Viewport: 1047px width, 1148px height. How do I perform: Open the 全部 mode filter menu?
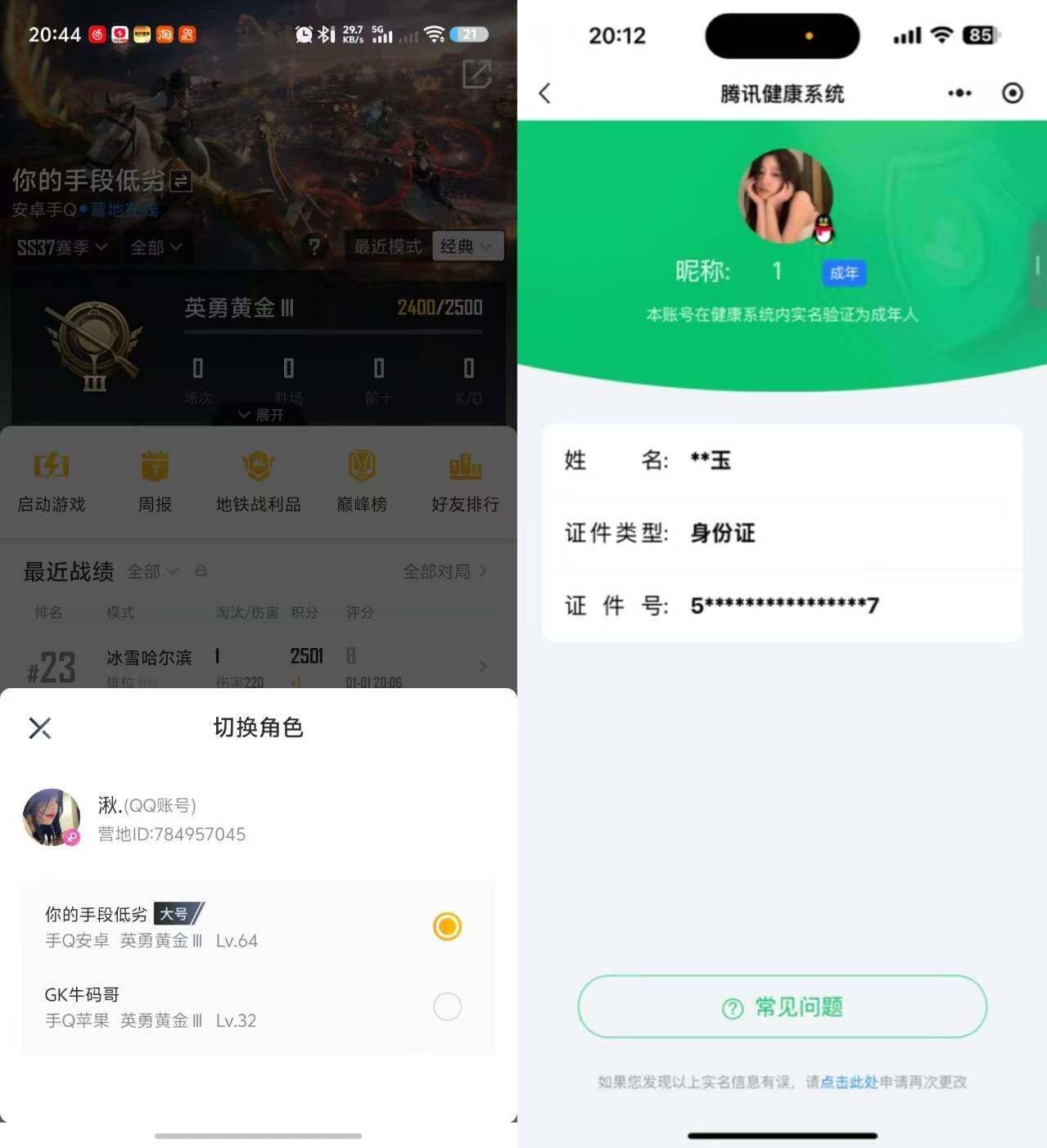pyautogui.click(x=157, y=246)
